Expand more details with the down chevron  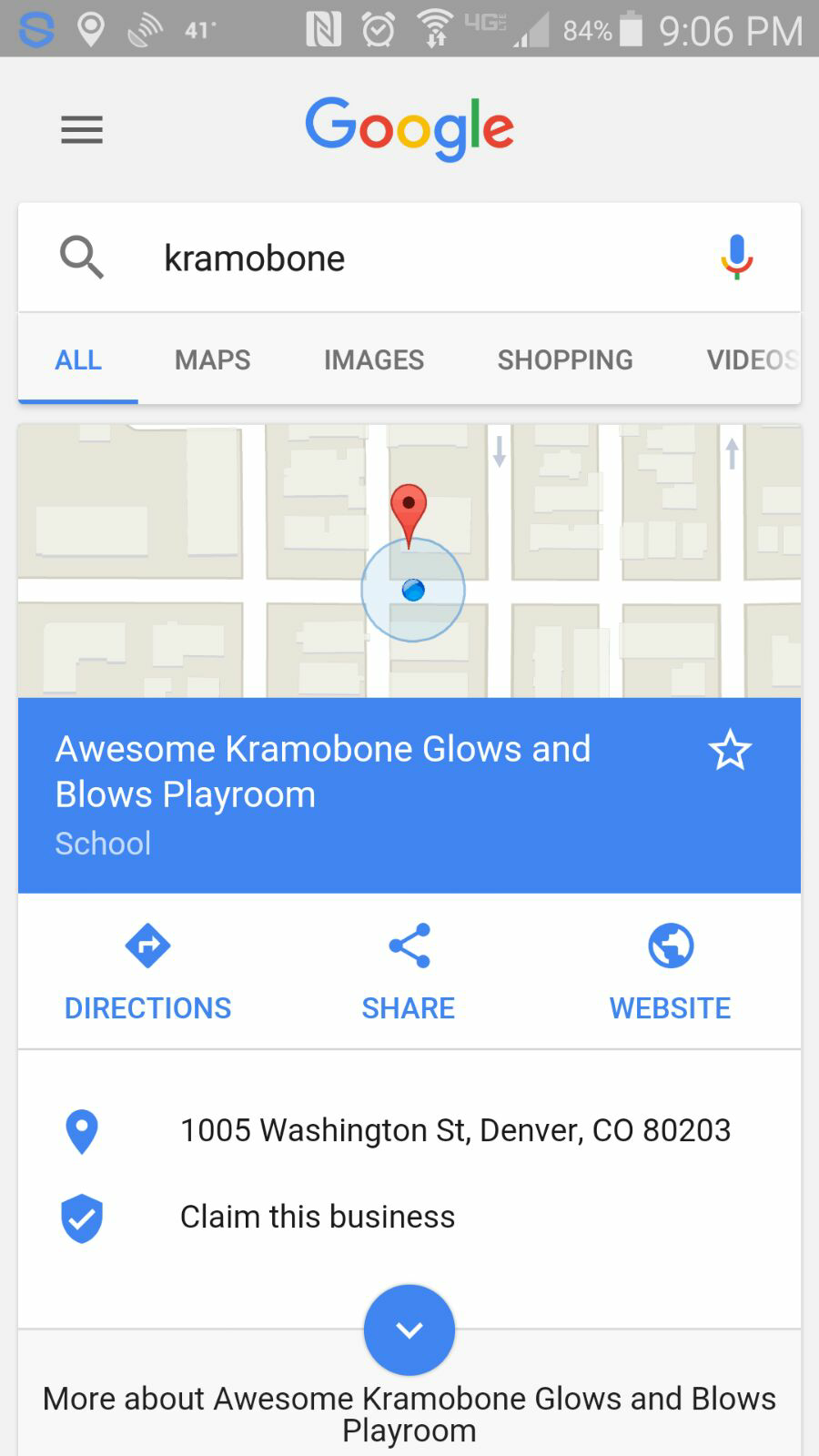(409, 1330)
